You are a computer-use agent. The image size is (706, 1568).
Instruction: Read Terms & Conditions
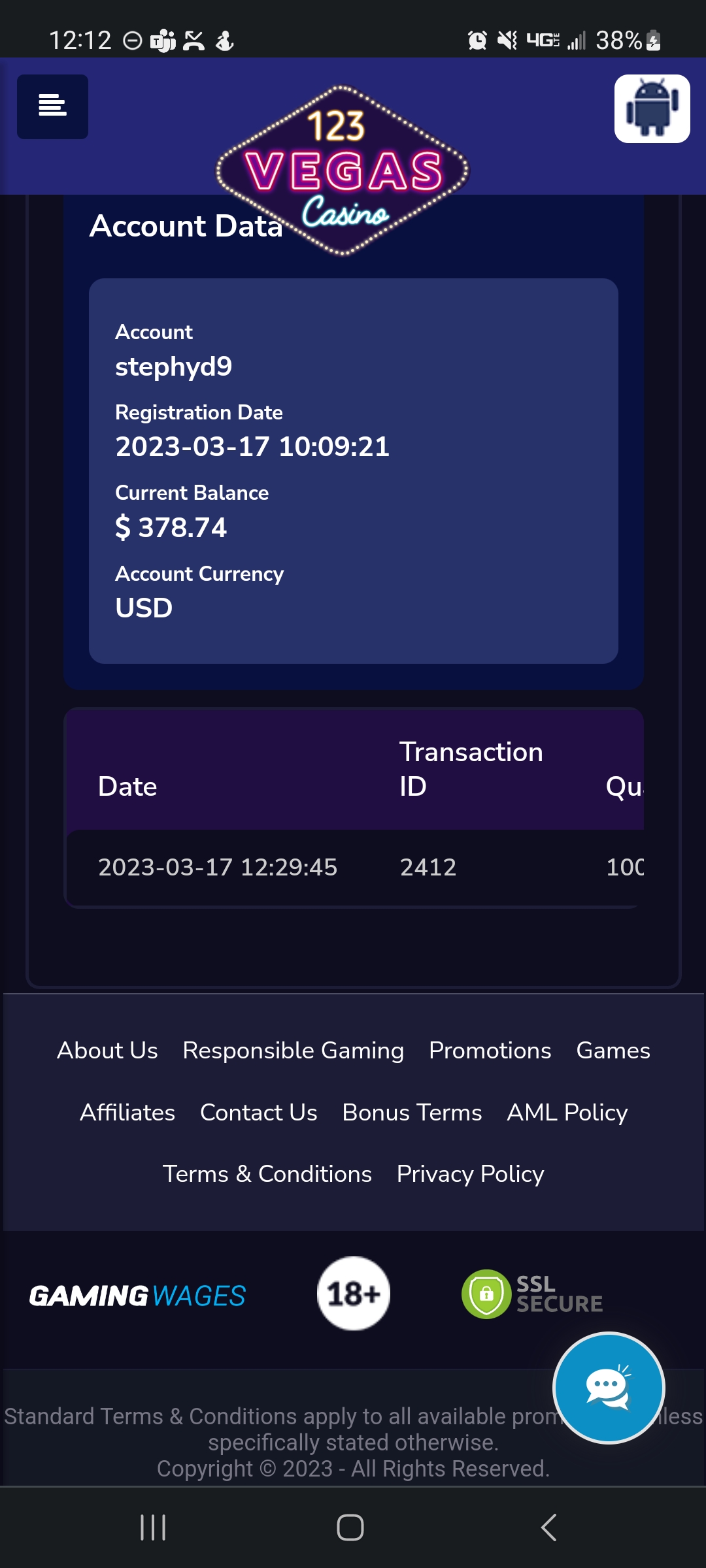pyautogui.click(x=267, y=1174)
